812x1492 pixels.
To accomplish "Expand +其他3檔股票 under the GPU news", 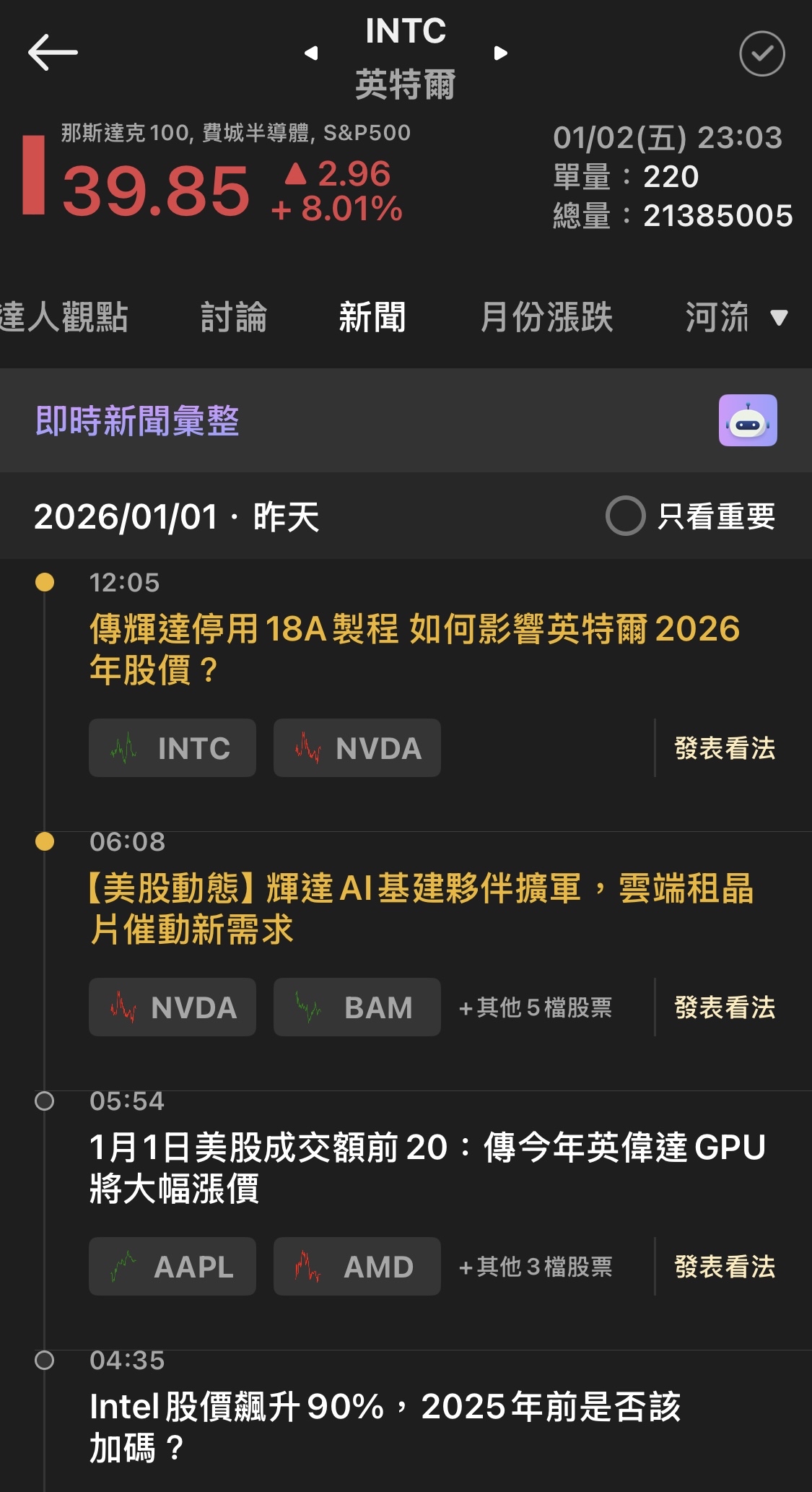I will [x=536, y=1267].
